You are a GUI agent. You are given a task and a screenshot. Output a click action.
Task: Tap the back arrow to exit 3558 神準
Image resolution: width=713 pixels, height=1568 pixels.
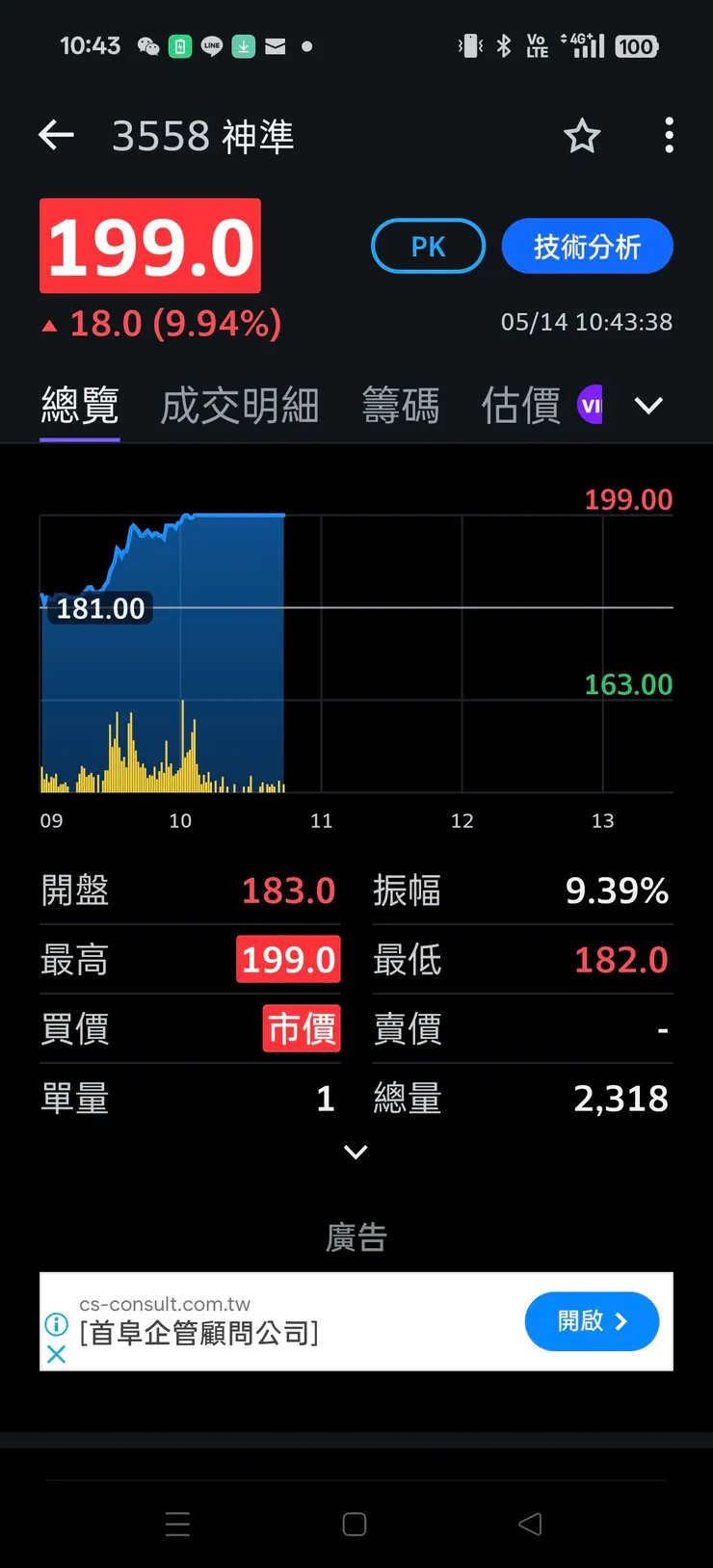point(56,136)
